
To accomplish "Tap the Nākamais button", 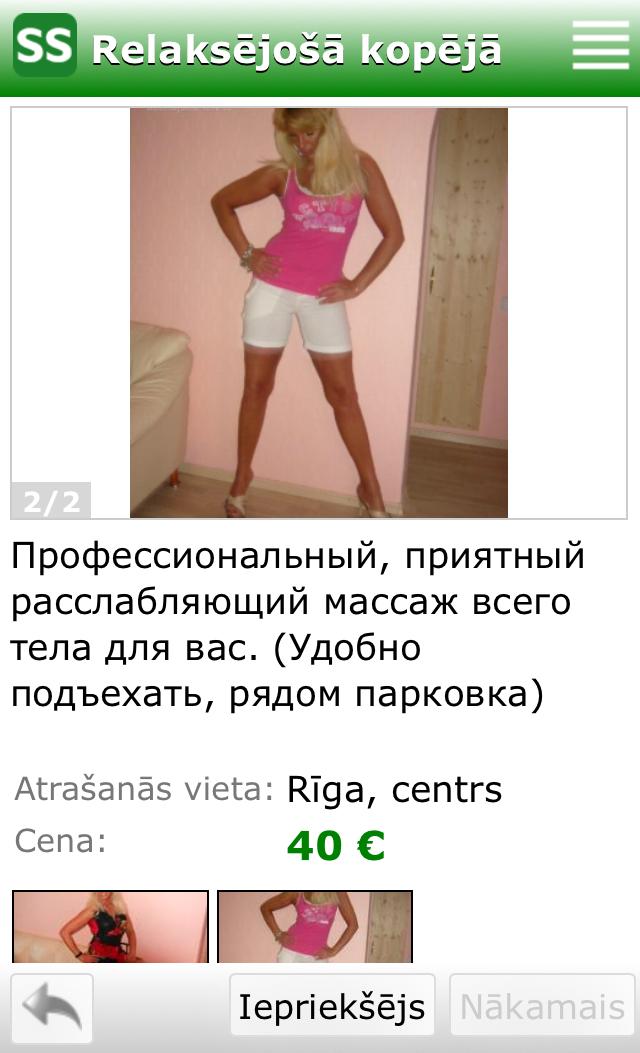I will 542,1007.
